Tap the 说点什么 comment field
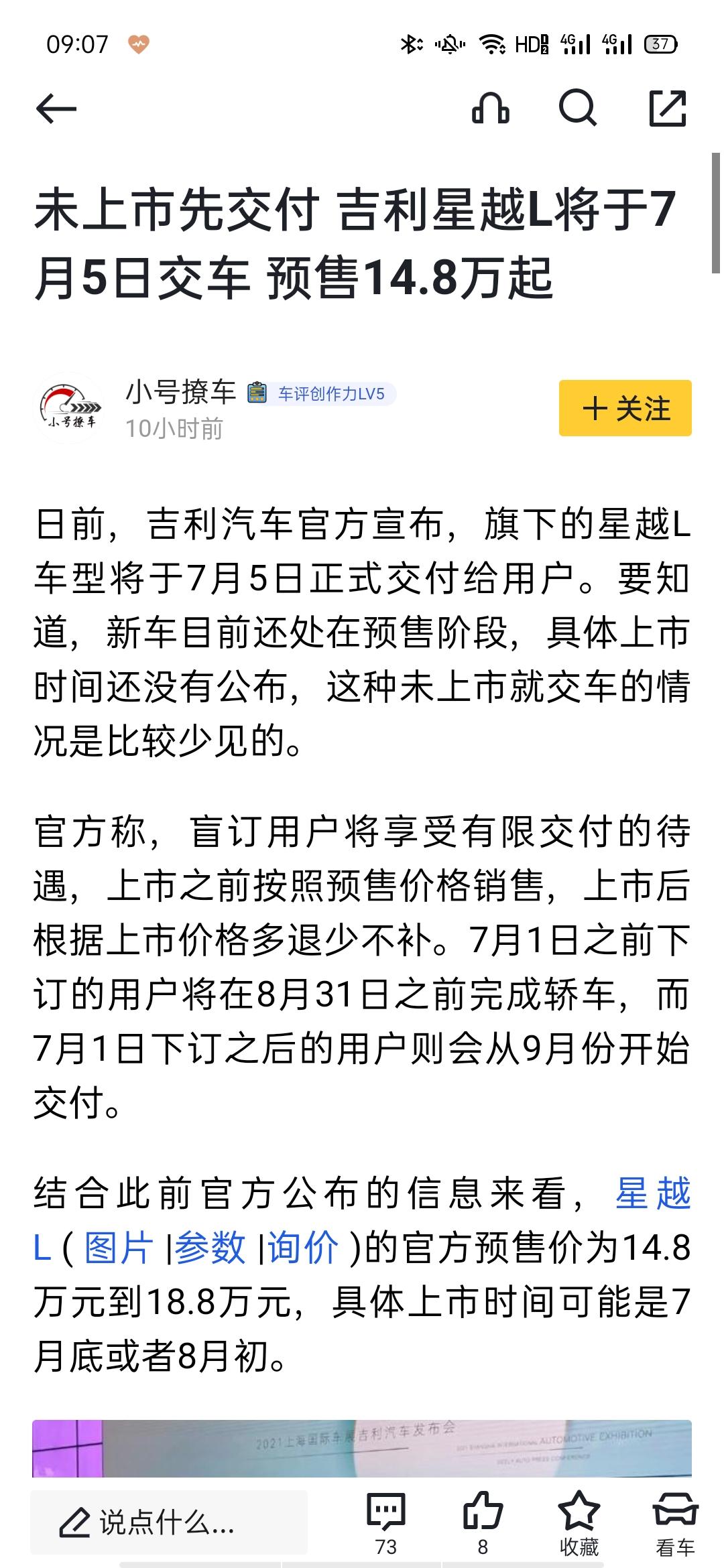Screen dimensions: 724x1568 pyautogui.click(x=168, y=1522)
